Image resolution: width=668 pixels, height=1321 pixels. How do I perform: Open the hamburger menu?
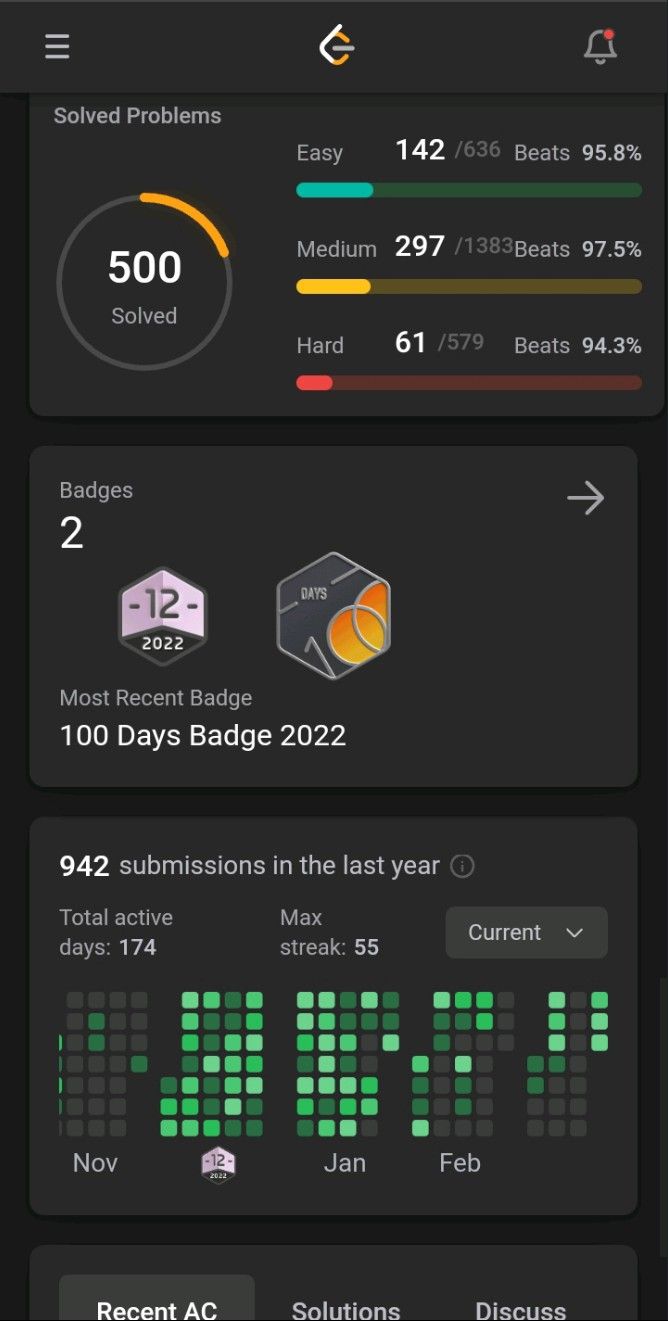pyautogui.click(x=57, y=47)
